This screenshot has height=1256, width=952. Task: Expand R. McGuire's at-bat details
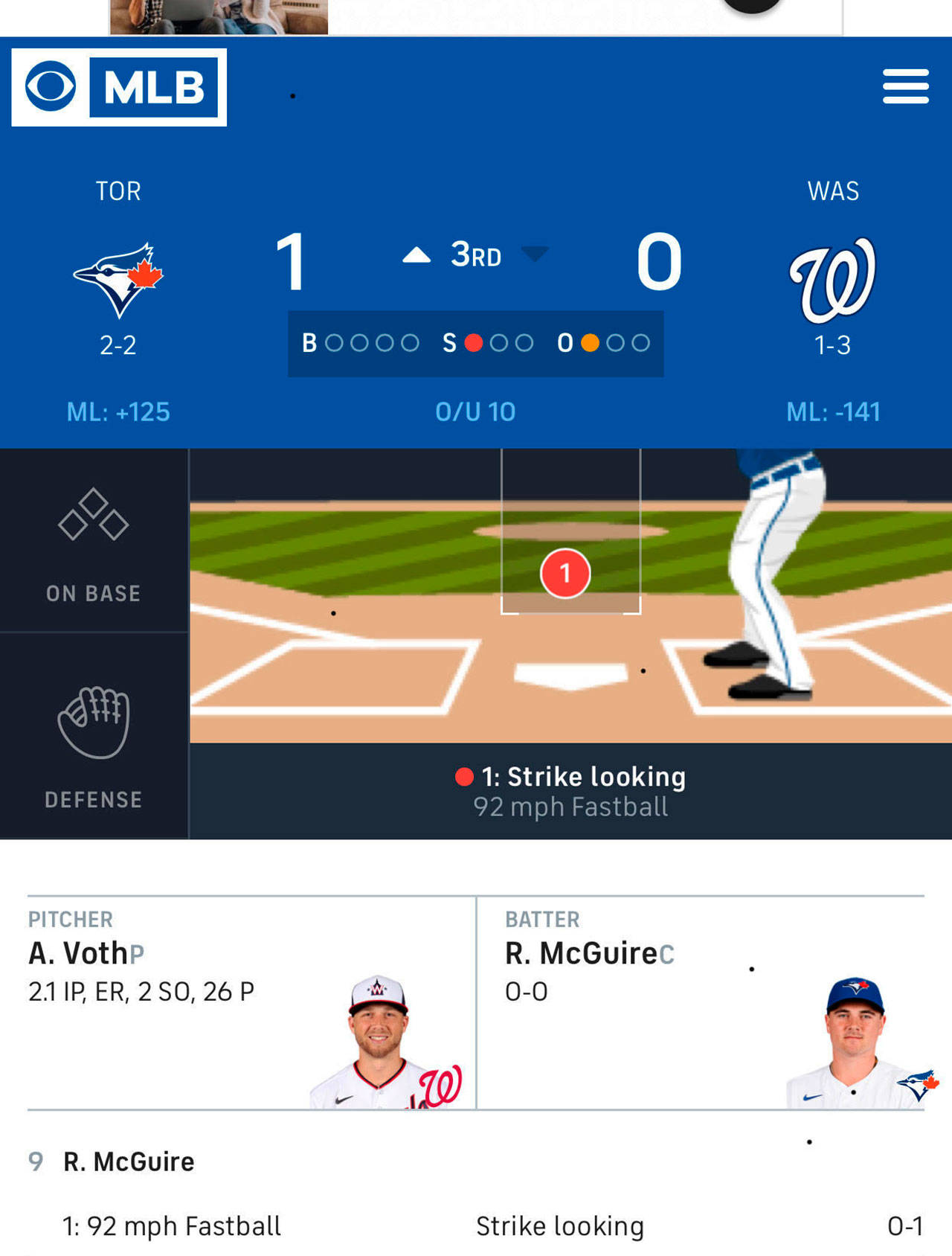pos(128,1160)
